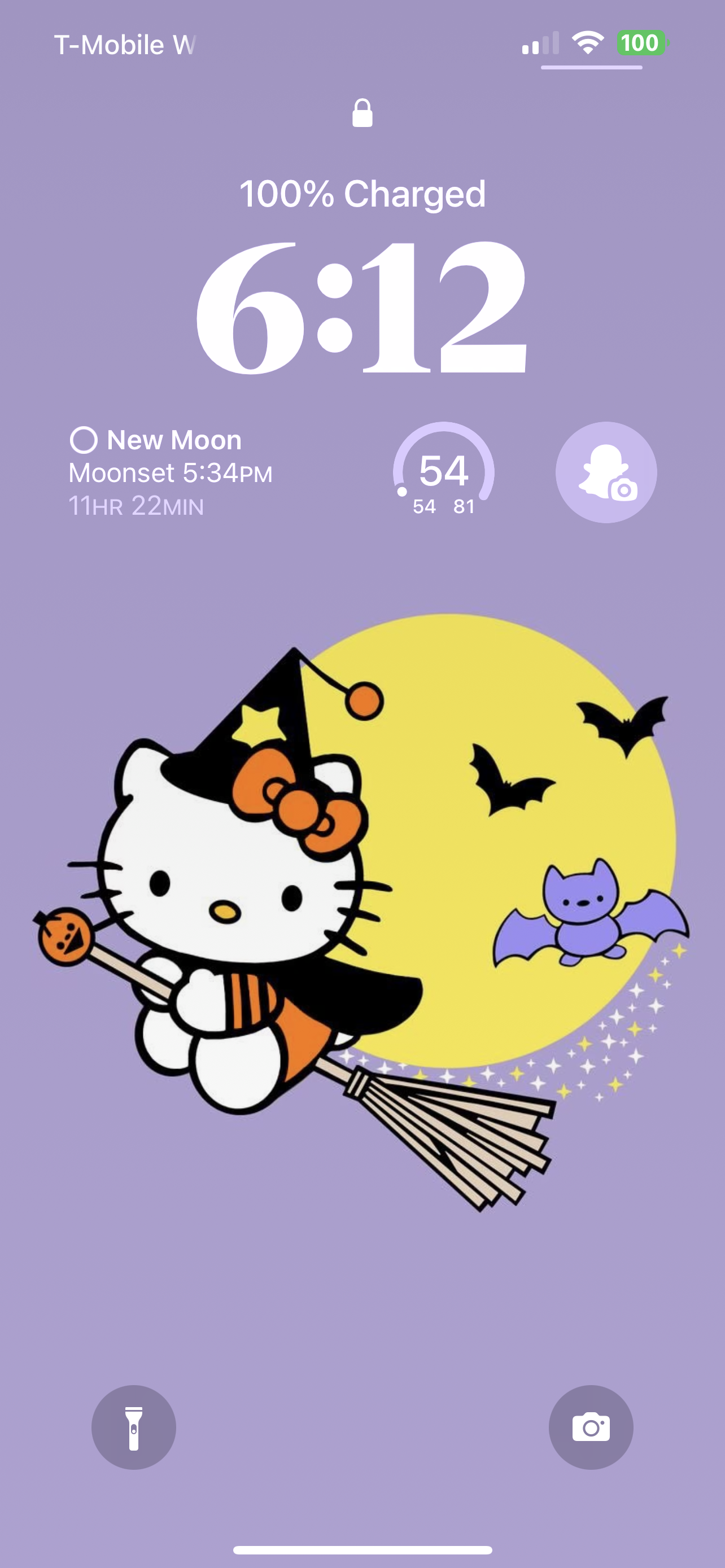Turn on the flashlight
Image resolution: width=725 pixels, height=1568 pixels.
(133, 1427)
